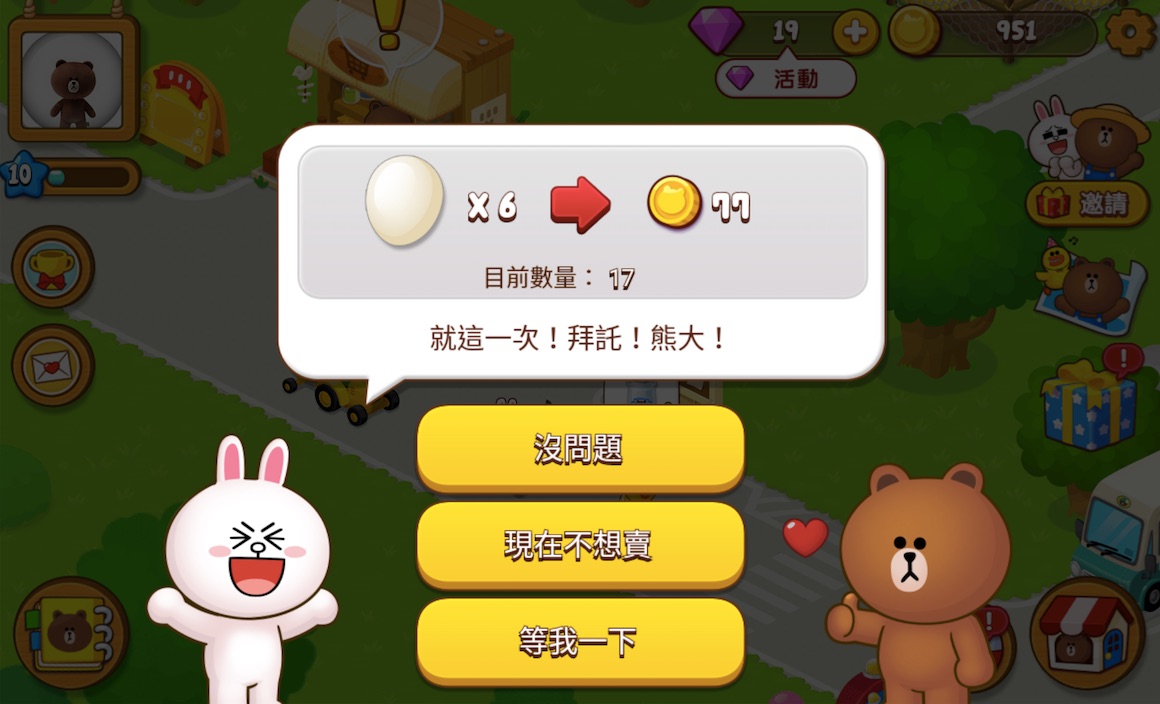Image resolution: width=1160 pixels, height=704 pixels.
Task: Open the 邀請 invite friends button
Action: 1087,204
